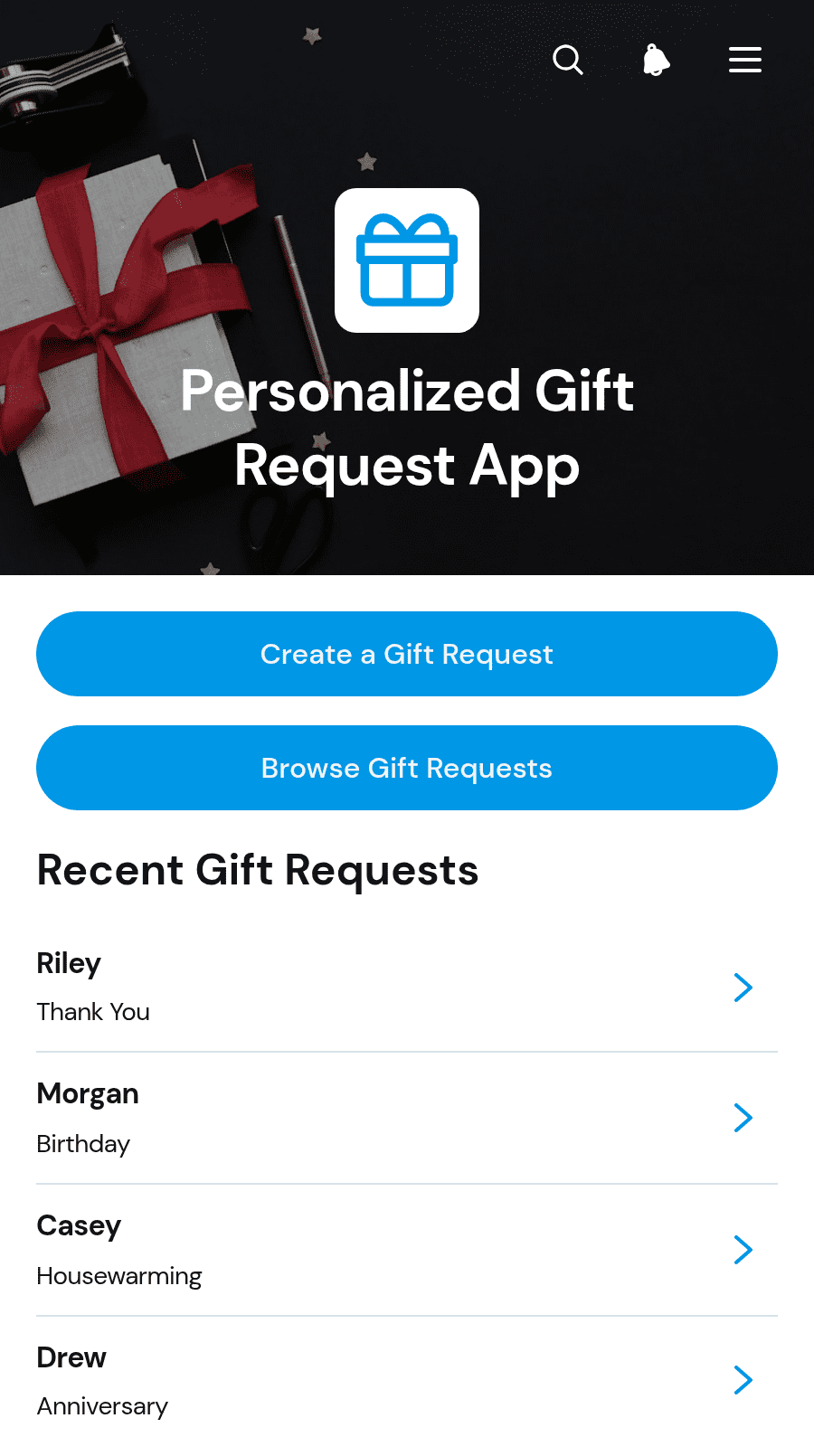Open Riley's Thank You request

click(x=407, y=987)
